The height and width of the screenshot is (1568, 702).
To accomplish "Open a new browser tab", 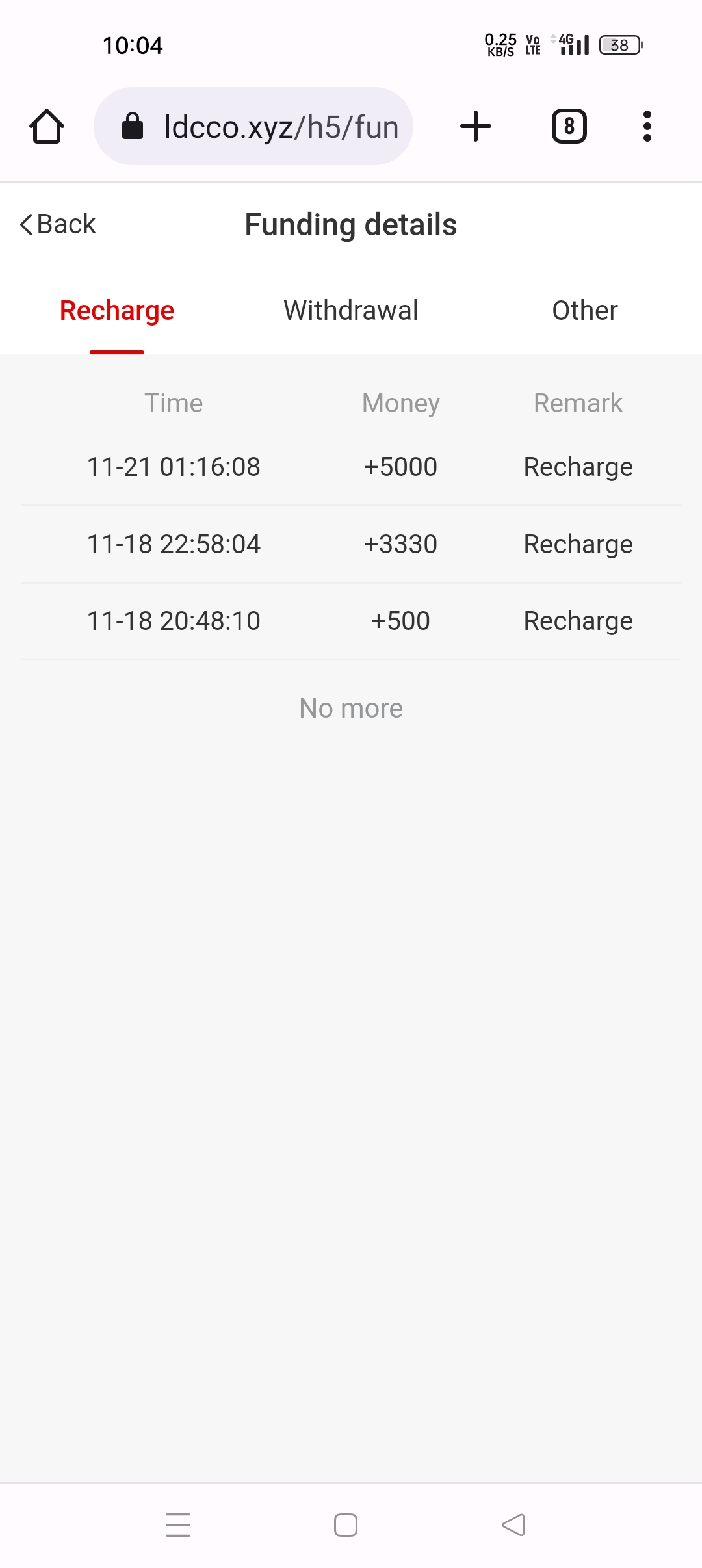I will (476, 126).
